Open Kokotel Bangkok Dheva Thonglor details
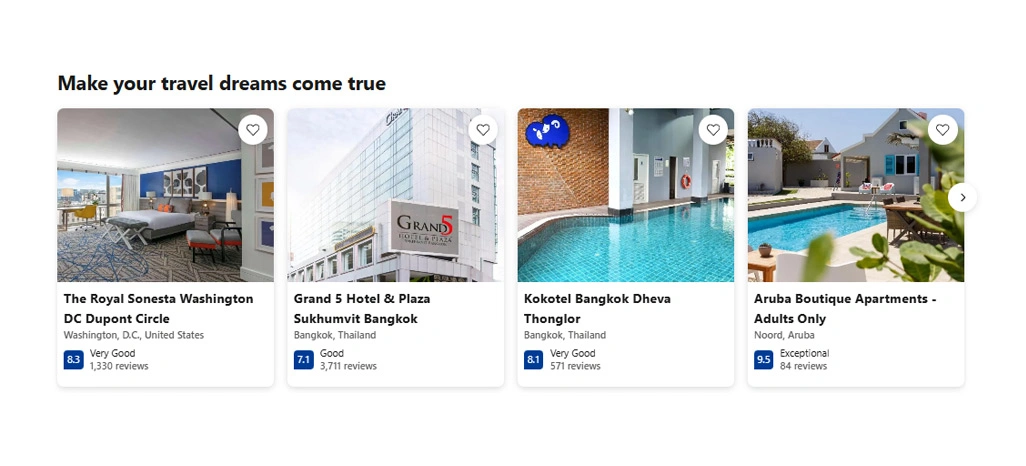 [596, 308]
